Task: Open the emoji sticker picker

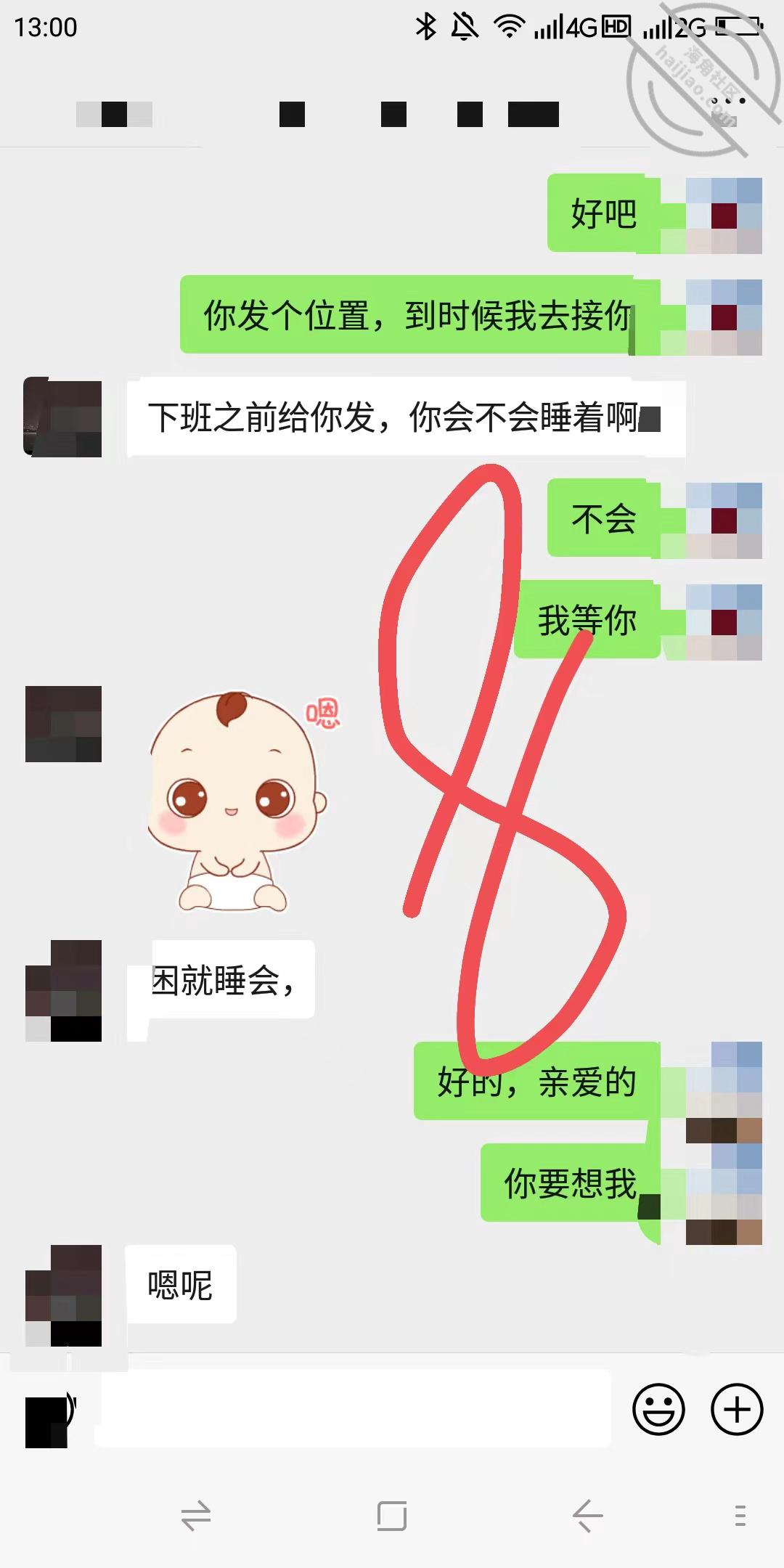Action: tap(658, 1410)
